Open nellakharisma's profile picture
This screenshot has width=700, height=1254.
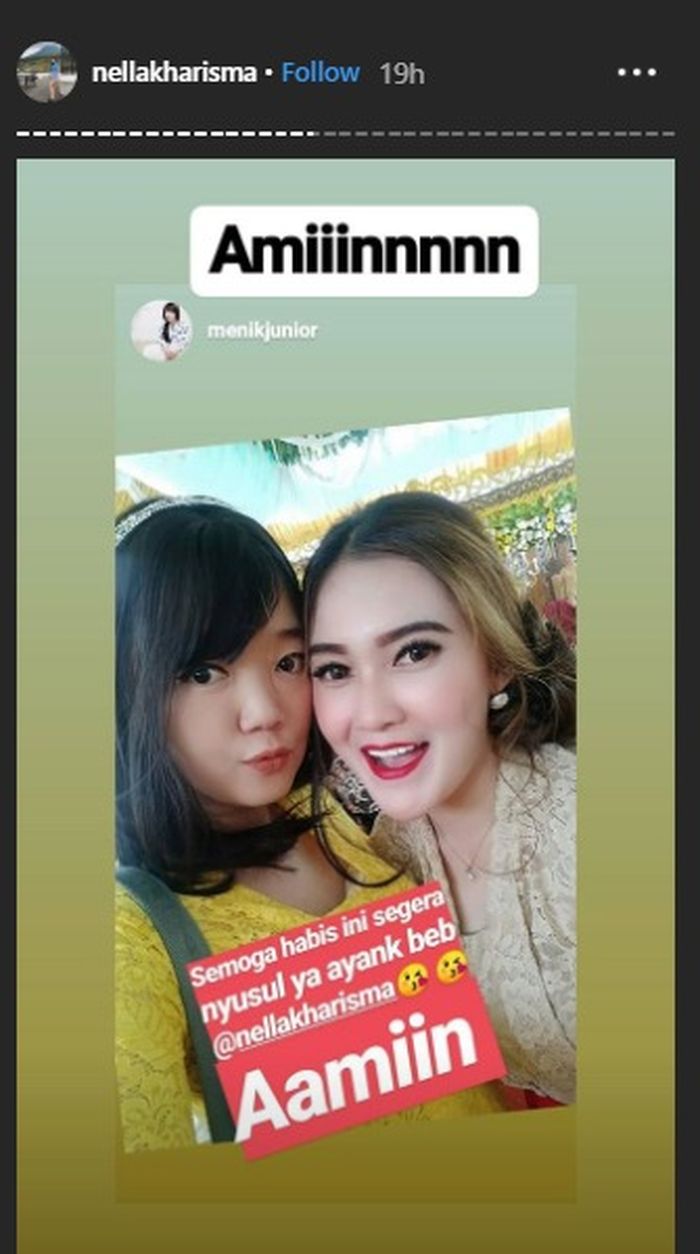click(46, 72)
